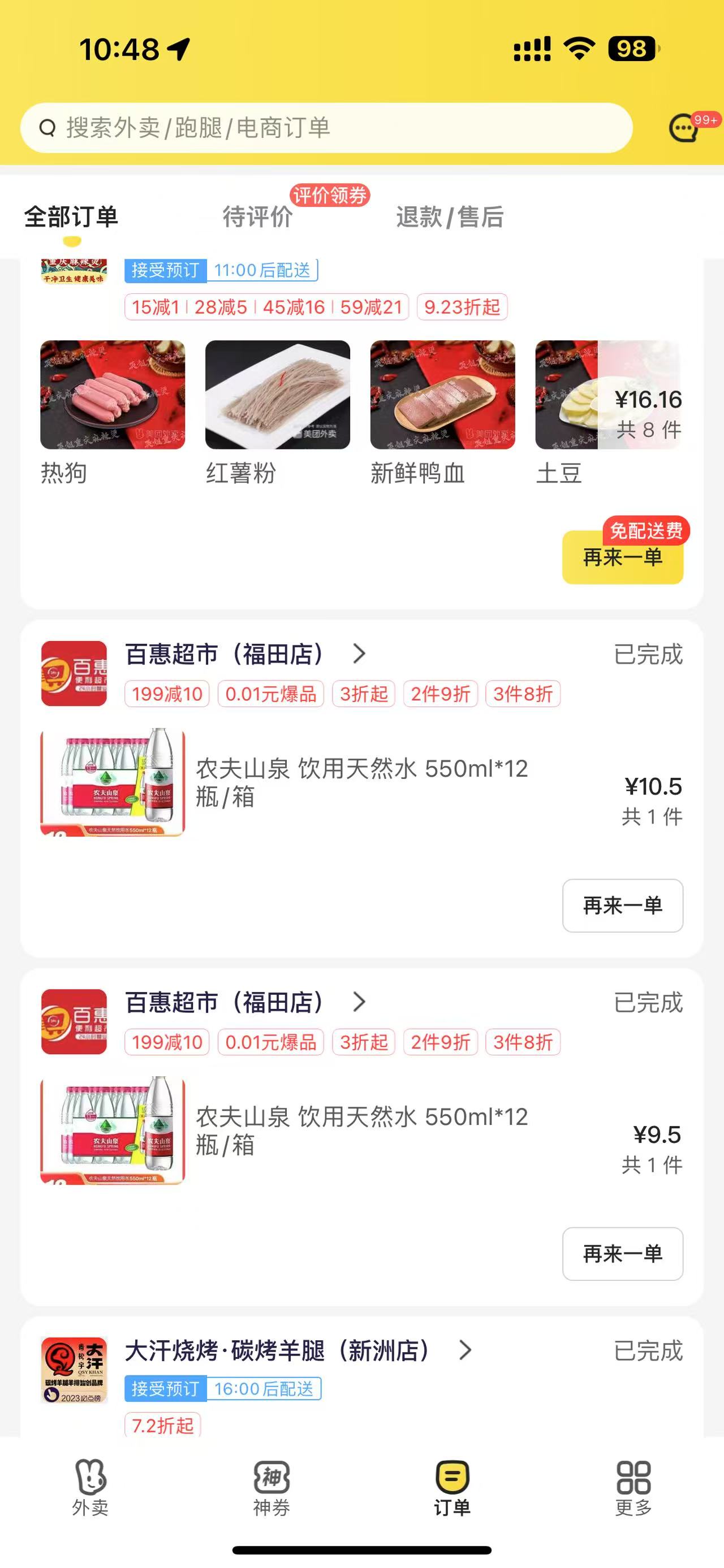The height and width of the screenshot is (1568, 724).
Task: Go to the 外卖 tab
Action: tap(90, 1487)
